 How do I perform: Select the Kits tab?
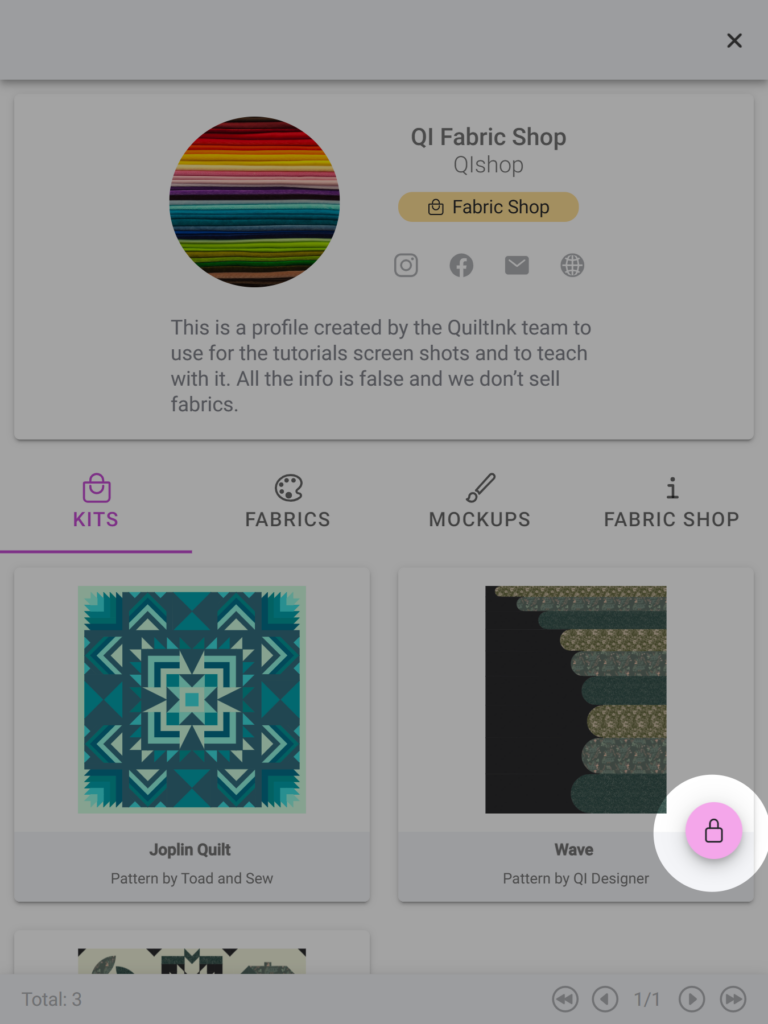(x=96, y=503)
